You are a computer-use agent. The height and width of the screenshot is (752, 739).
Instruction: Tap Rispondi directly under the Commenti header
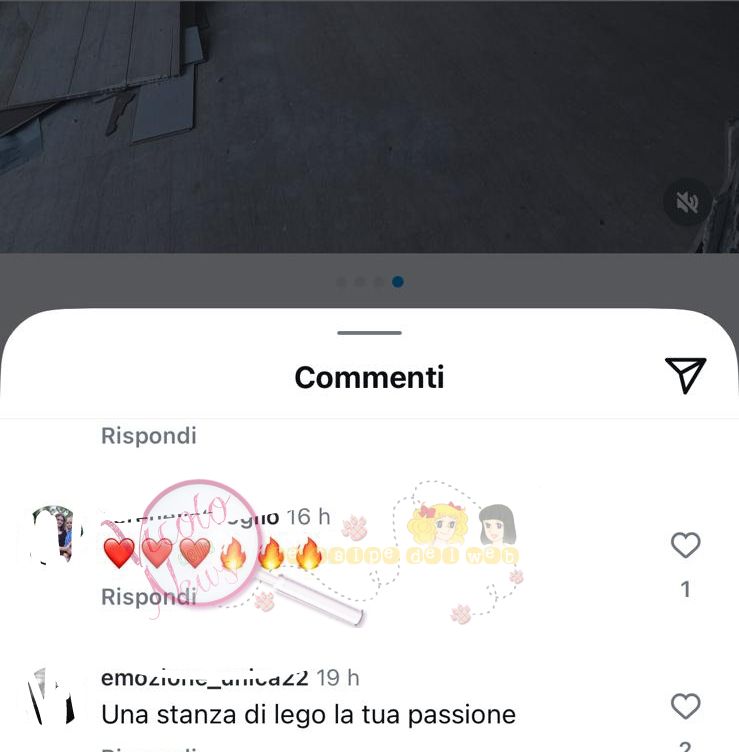point(148,436)
